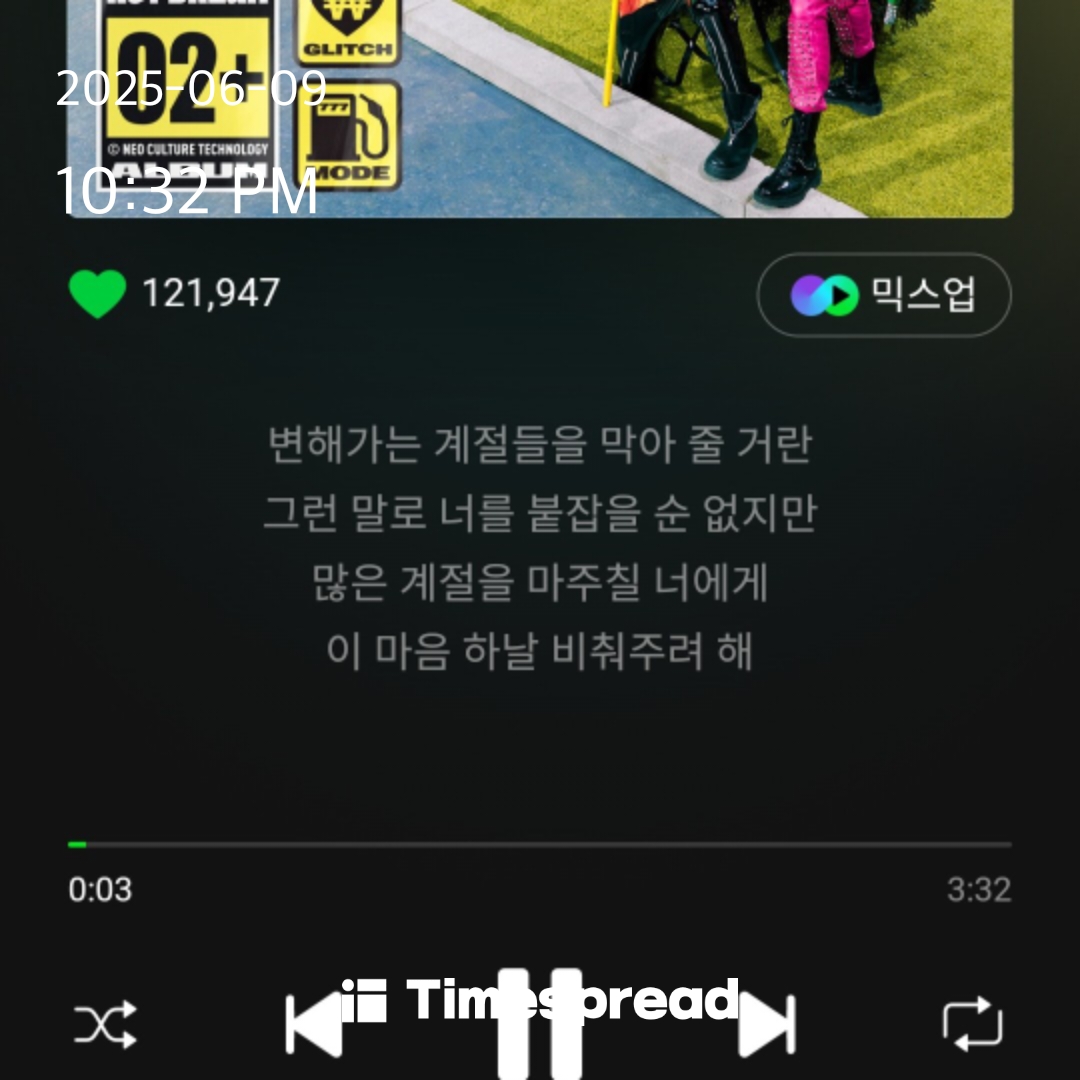Toggle repeat mode
The width and height of the screenshot is (1080, 1080).
972,1024
